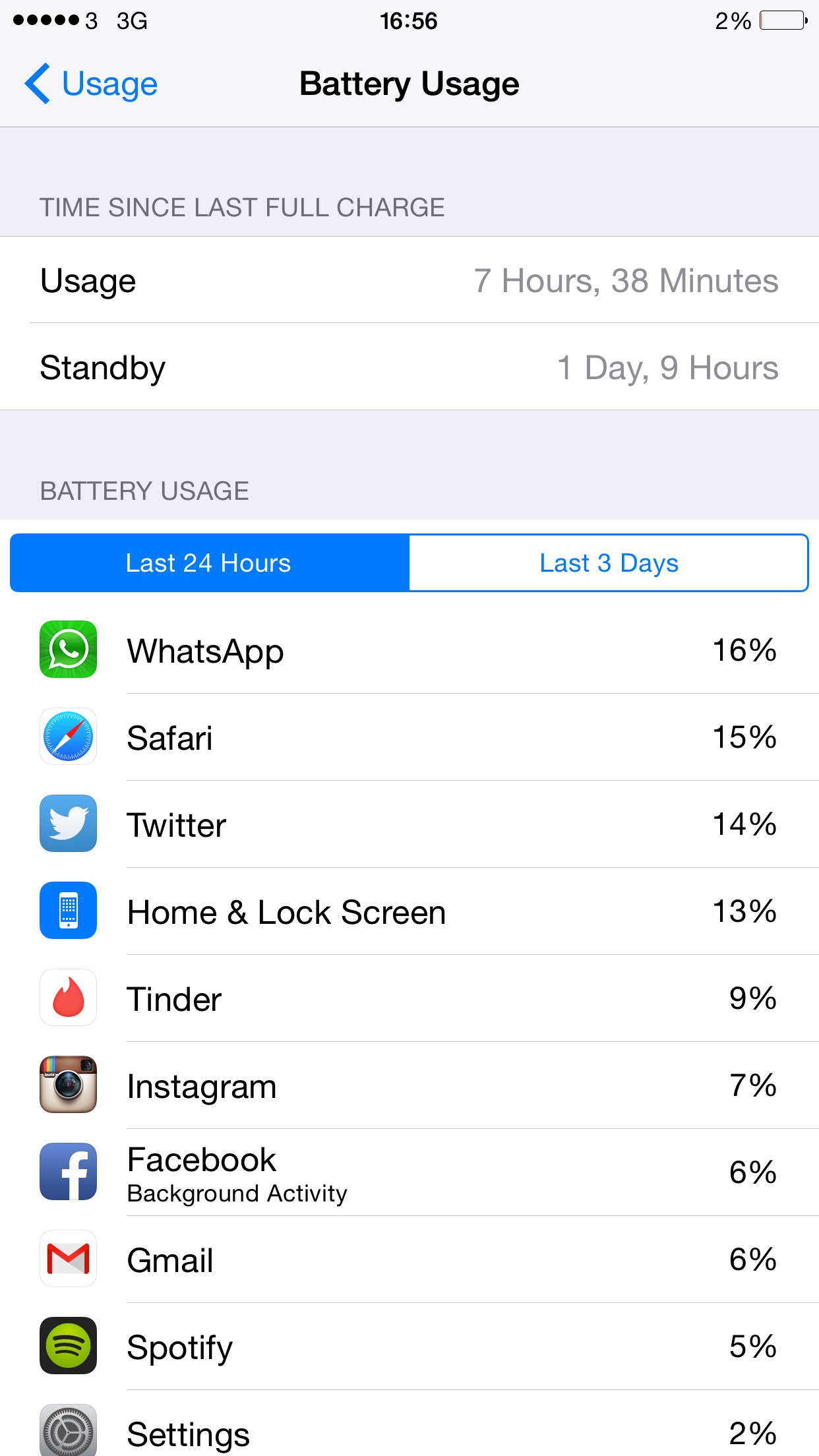Switch to Last 3 Days view
This screenshot has width=819, height=1456.
[609, 563]
